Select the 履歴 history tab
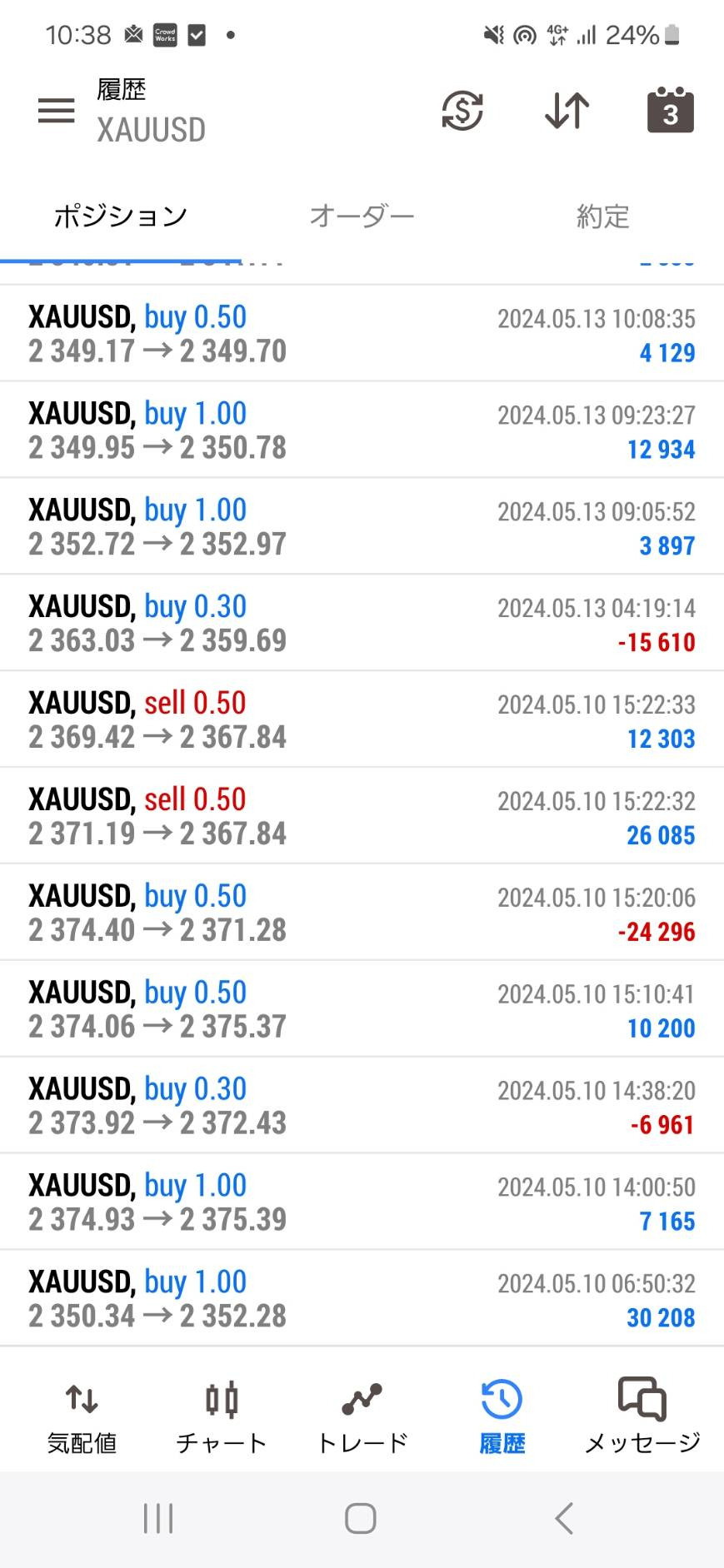Viewport: 724px width, 1568px height. [x=502, y=1417]
